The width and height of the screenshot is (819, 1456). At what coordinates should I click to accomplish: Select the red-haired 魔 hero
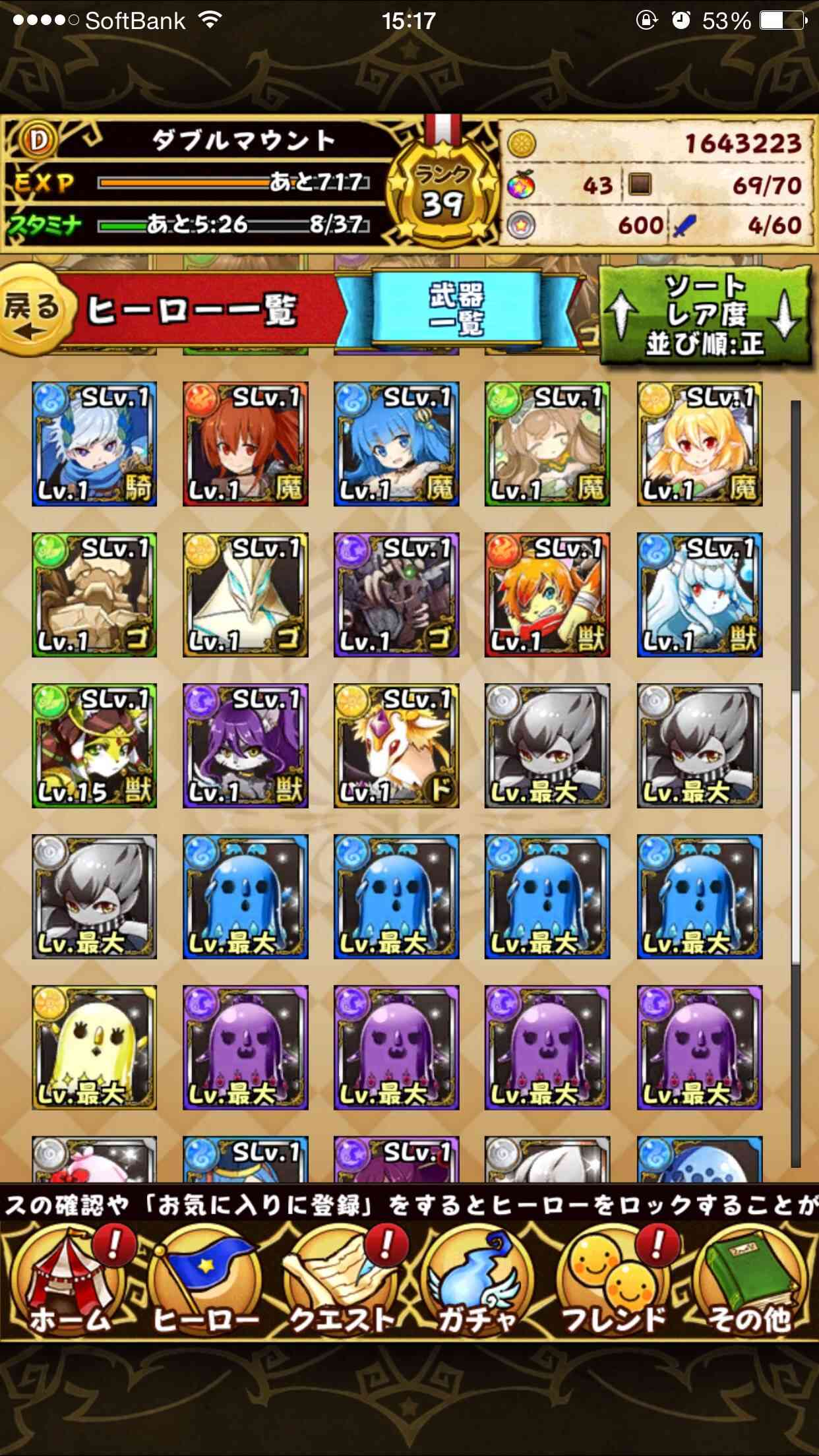tap(245, 444)
